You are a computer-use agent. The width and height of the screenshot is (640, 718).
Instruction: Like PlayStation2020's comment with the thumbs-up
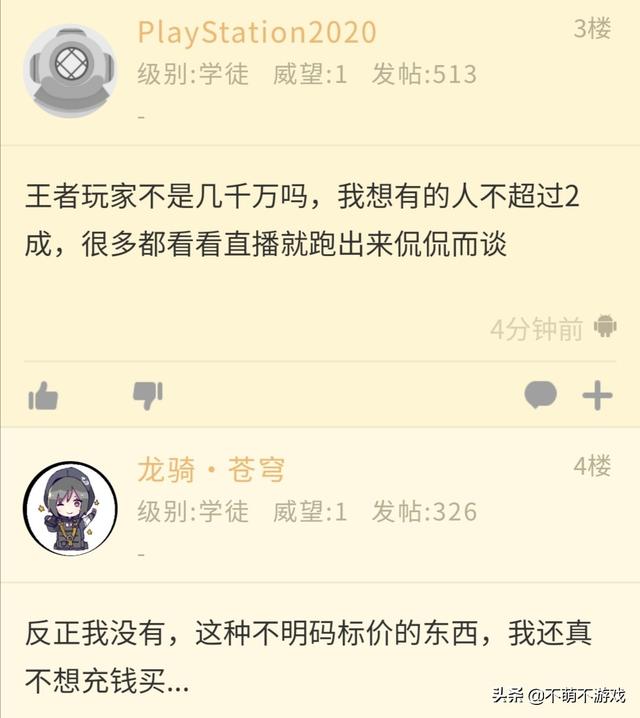(x=43, y=396)
